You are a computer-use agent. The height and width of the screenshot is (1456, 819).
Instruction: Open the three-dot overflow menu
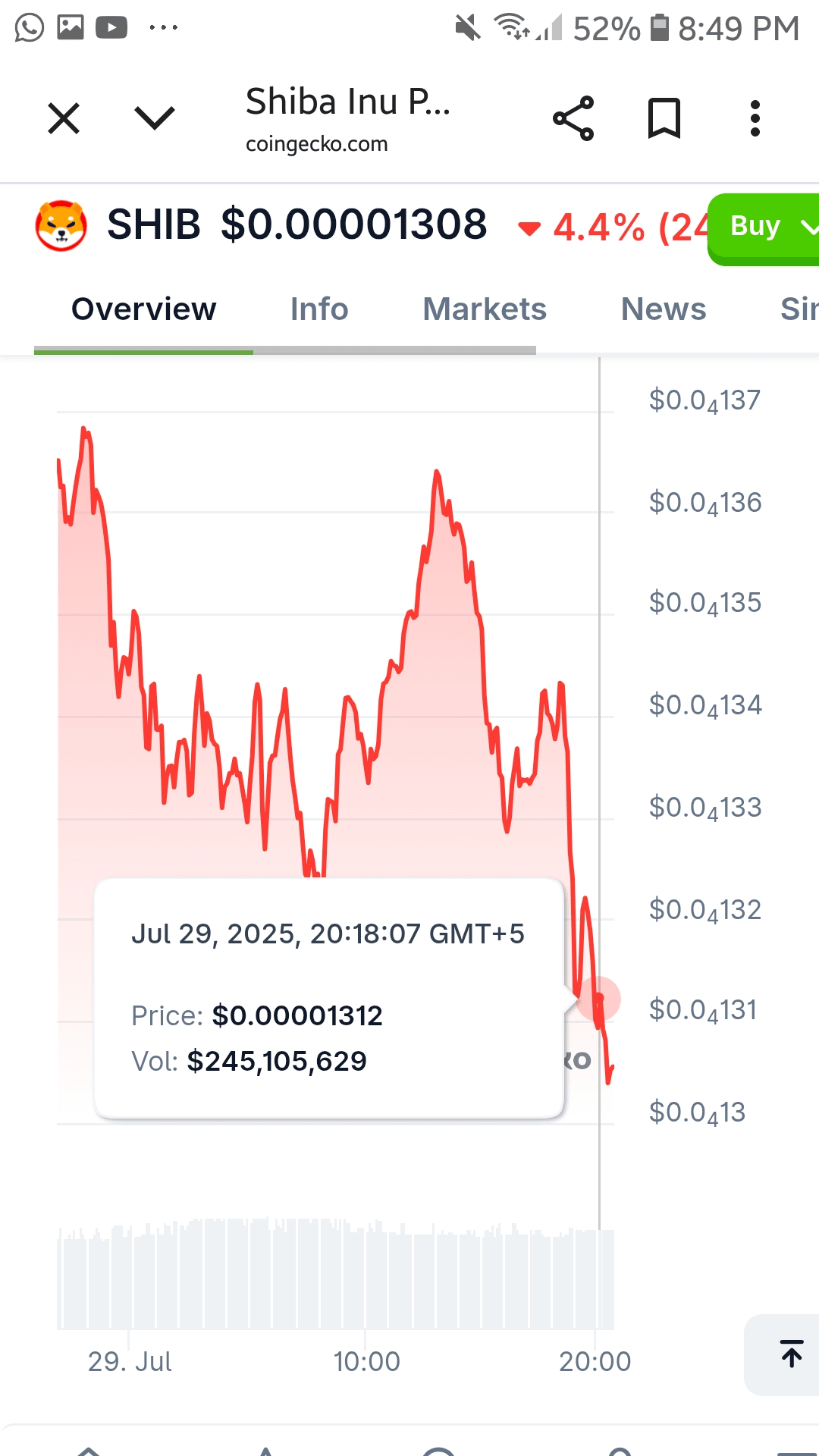[755, 118]
